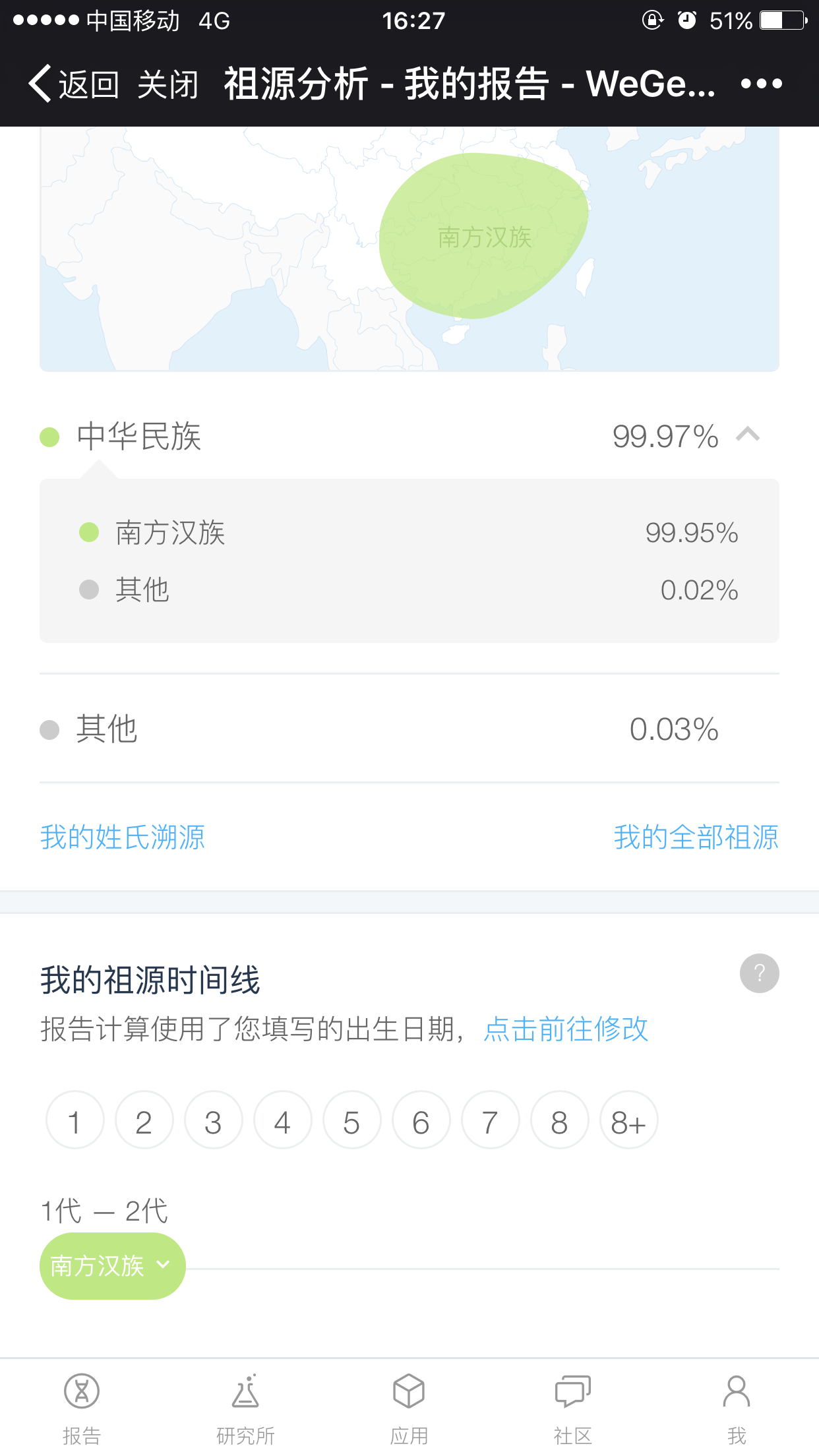Screen dimensions: 819x1456
Task: Close the page via 关闭
Action: tap(168, 84)
